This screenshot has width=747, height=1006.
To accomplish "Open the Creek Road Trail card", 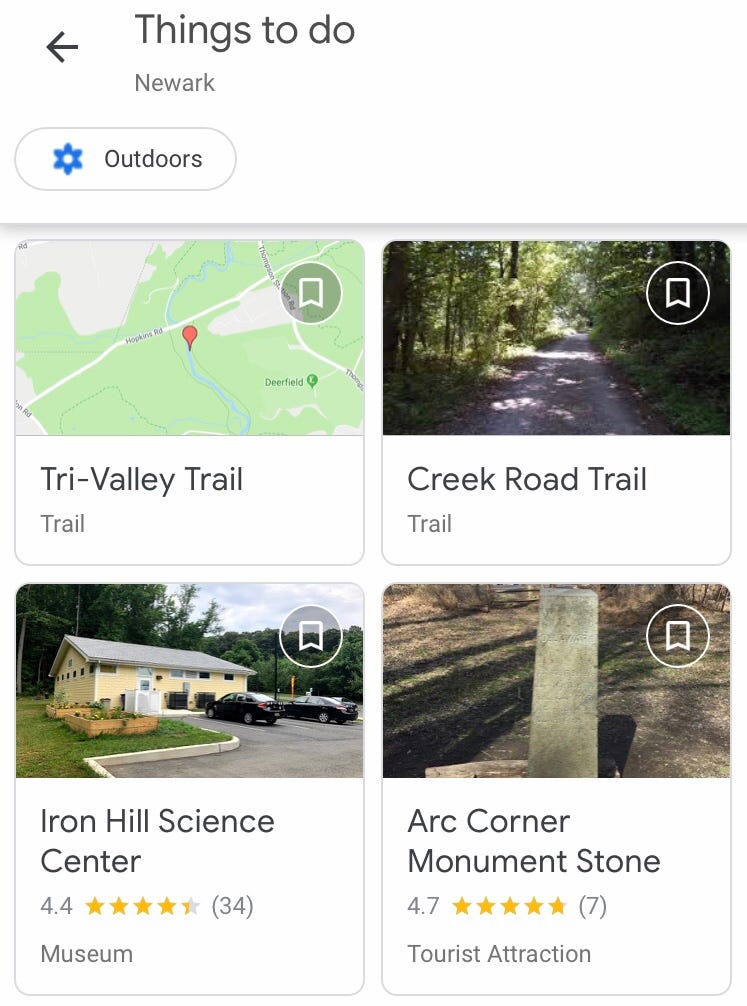I will (556, 480).
